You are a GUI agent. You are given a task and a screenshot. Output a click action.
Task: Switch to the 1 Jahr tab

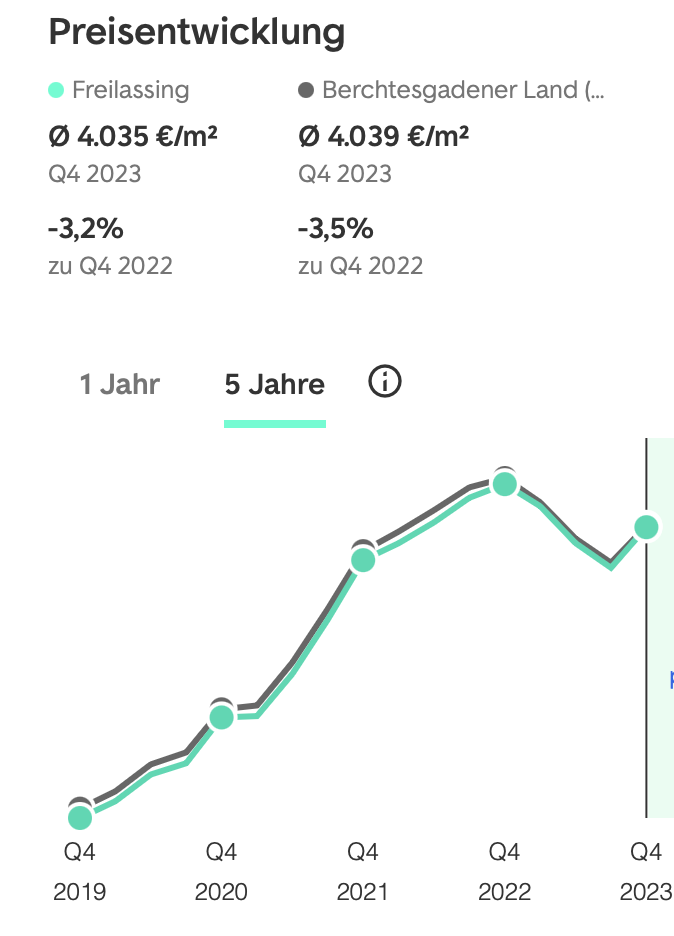[120, 385]
